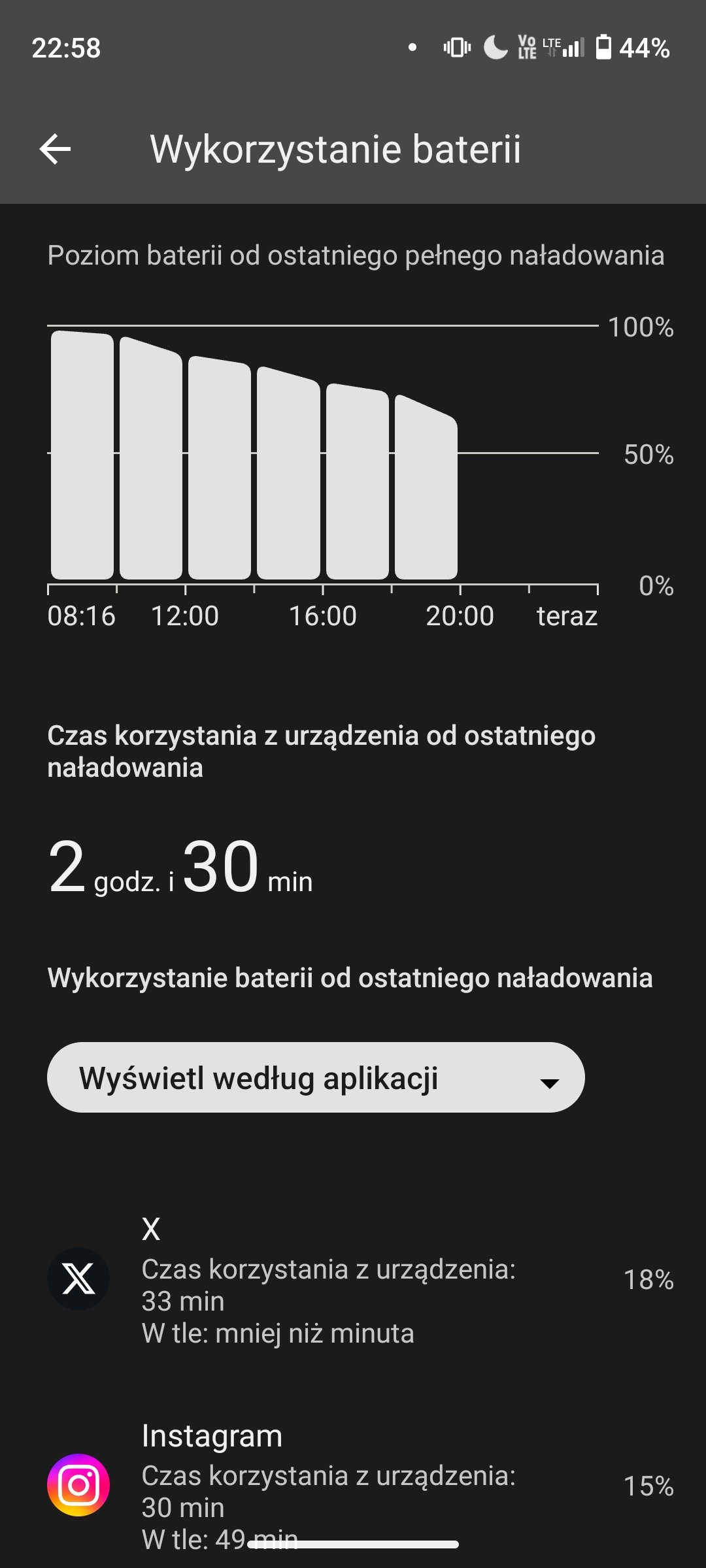The width and height of the screenshot is (706, 1568).
Task: Open battery details for Instagram
Action: pyautogui.click(x=353, y=1486)
